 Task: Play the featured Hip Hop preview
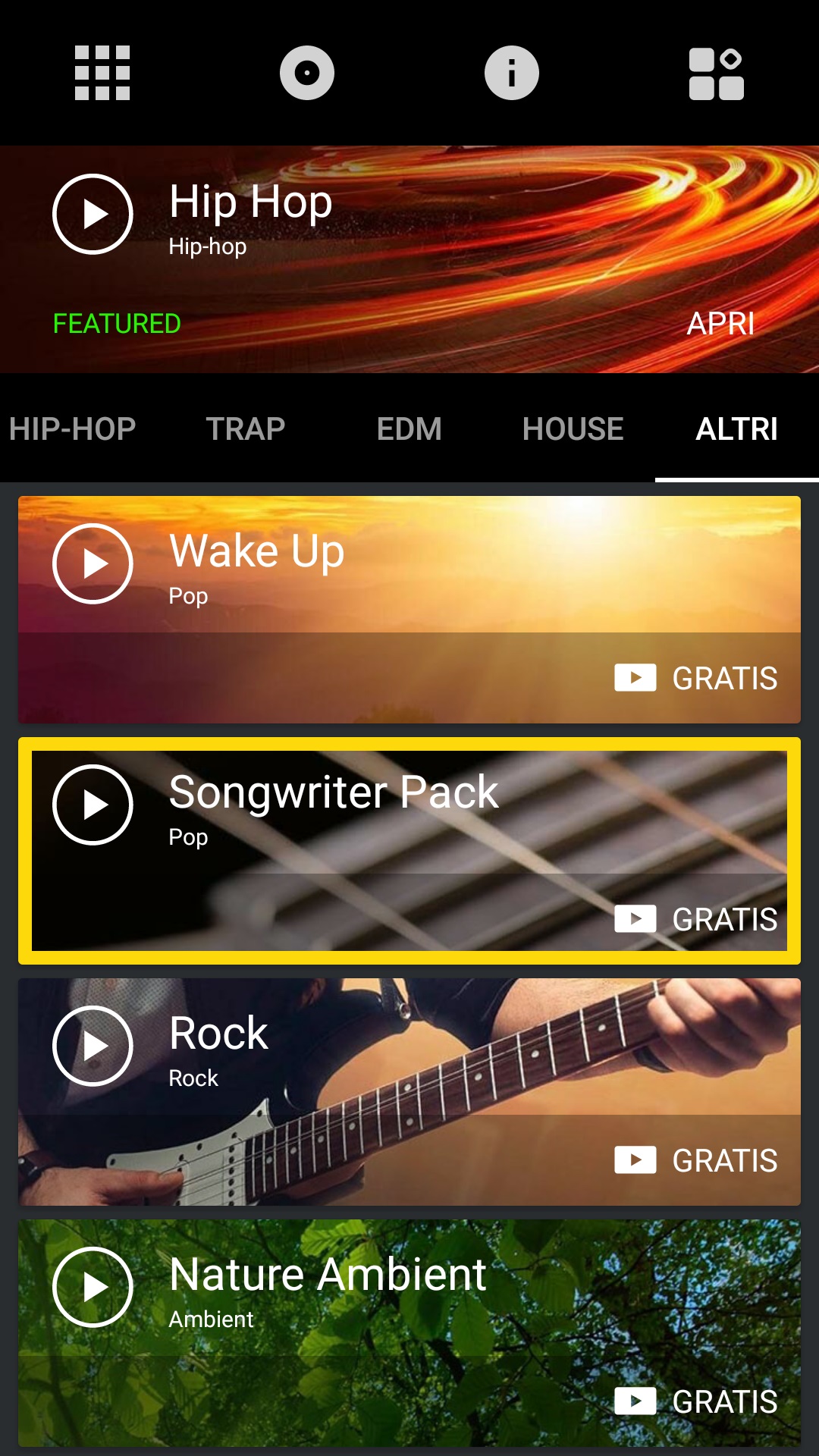pos(93,214)
